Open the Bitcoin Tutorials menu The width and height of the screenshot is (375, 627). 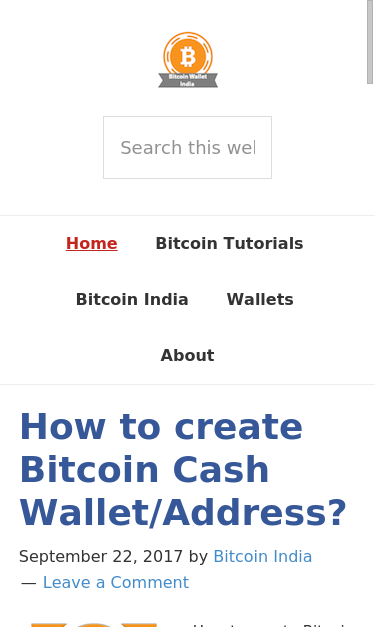coord(229,244)
